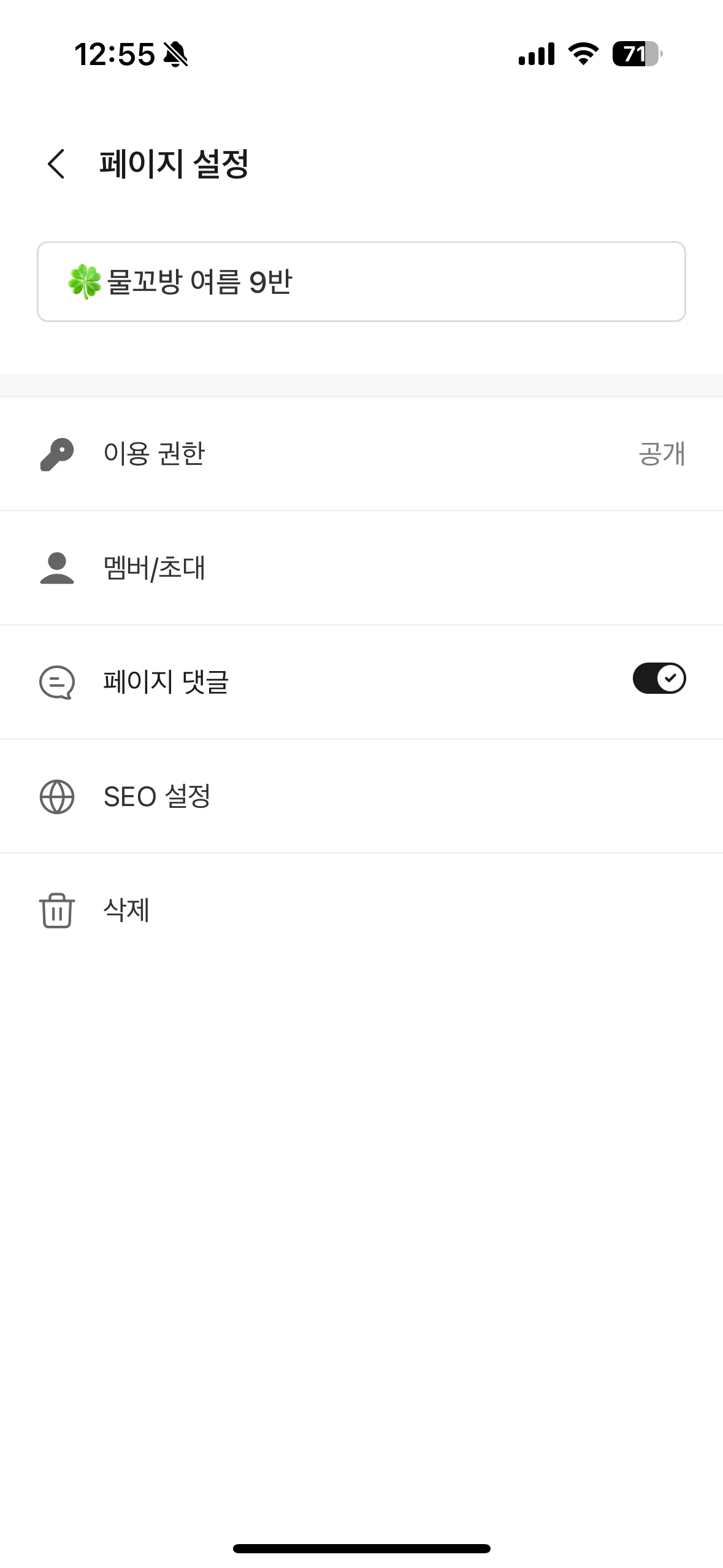Select 삭제 to delete this page
The image size is (723, 1568).
tap(361, 910)
